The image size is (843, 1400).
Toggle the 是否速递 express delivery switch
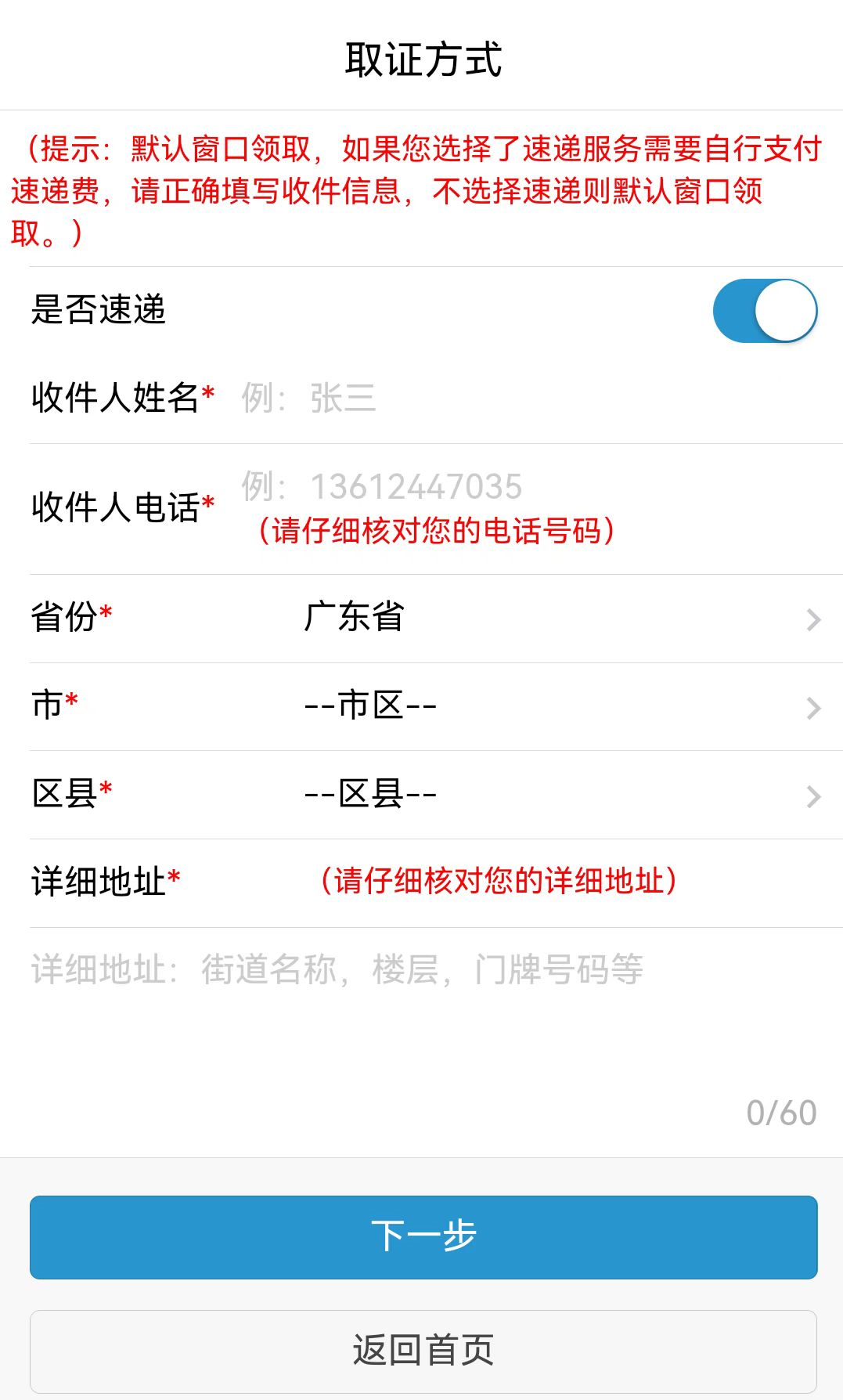pos(765,311)
